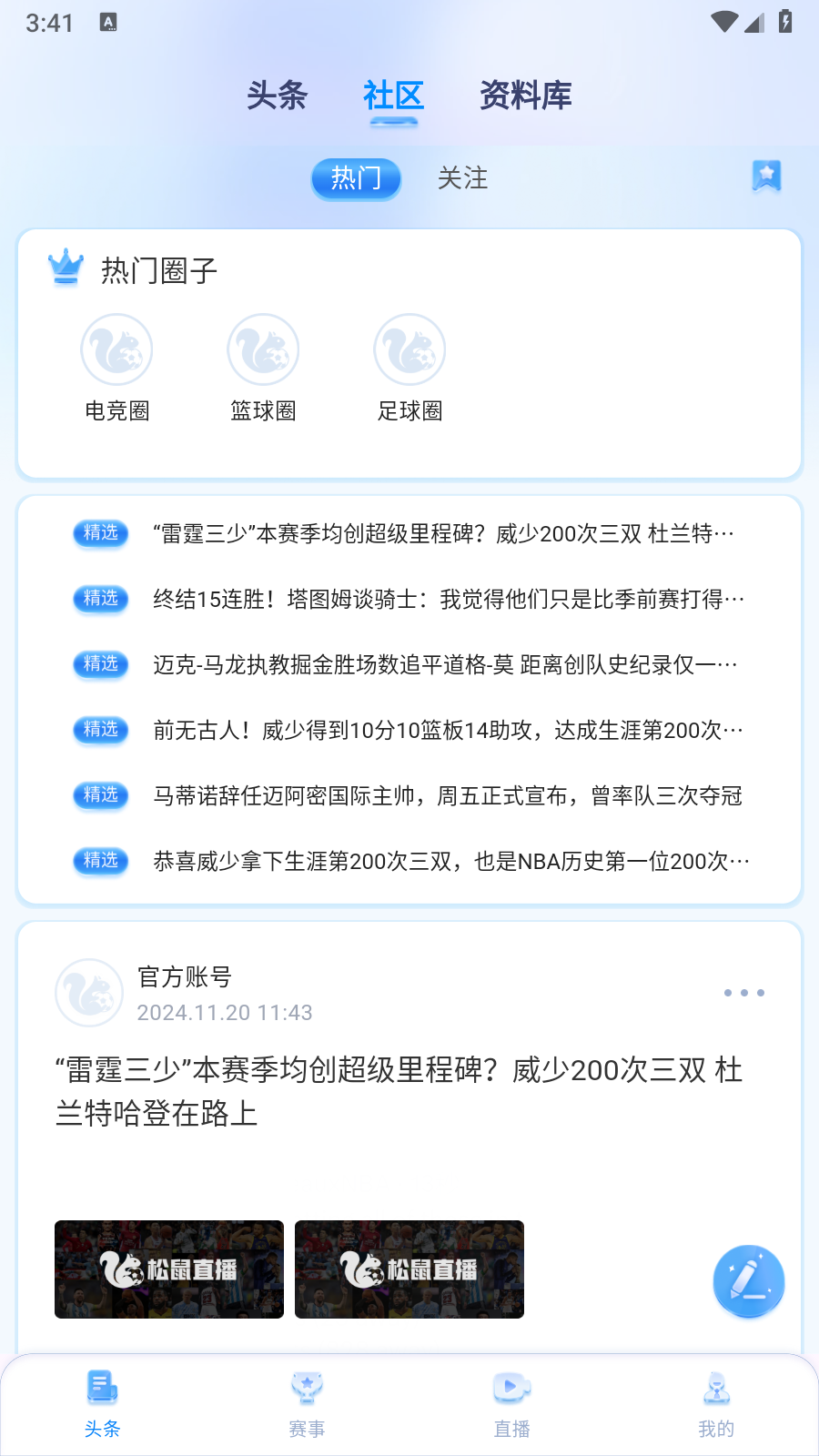Viewport: 819px width, 1456px height.
Task: Select the 赛事 trophy icon in bottom bar
Action: pos(307,1387)
